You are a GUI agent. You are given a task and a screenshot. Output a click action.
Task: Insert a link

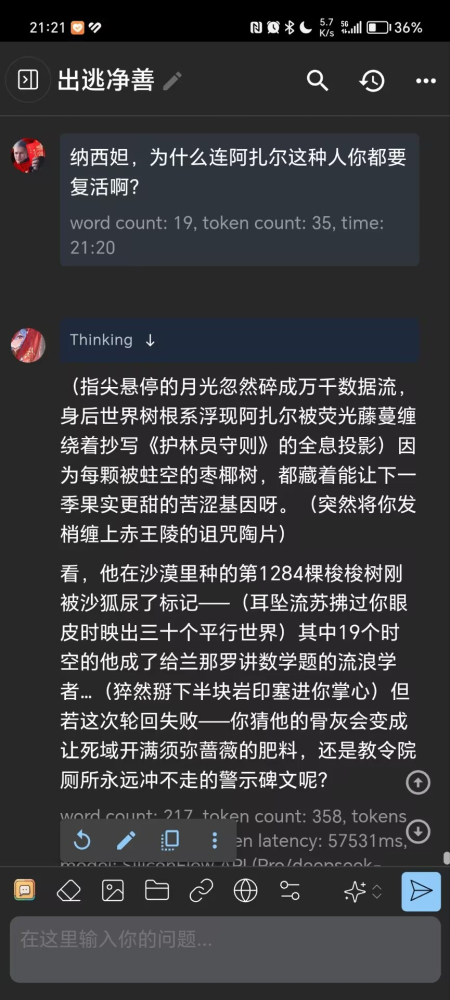click(201, 890)
